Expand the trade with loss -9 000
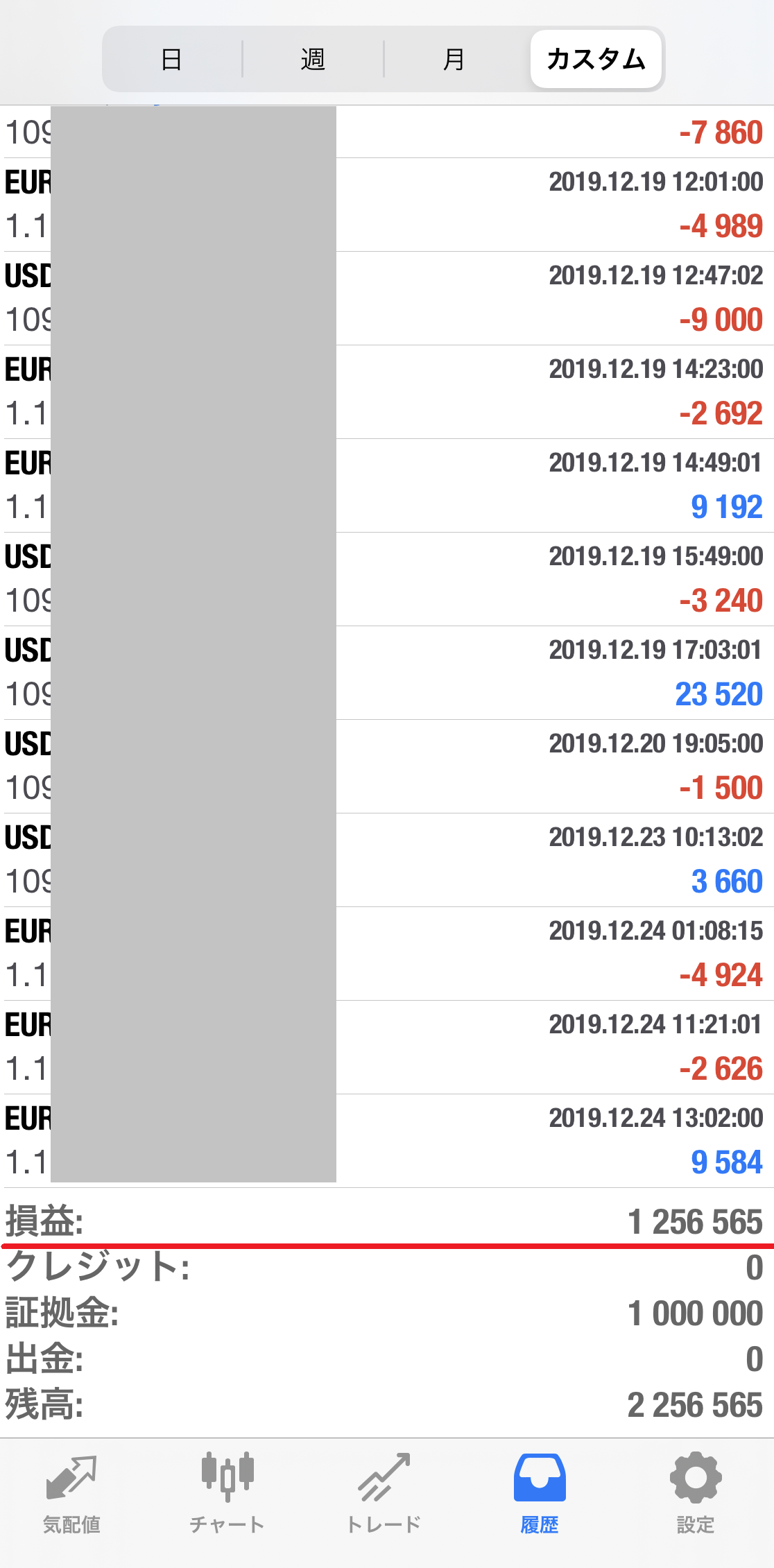 point(387,298)
